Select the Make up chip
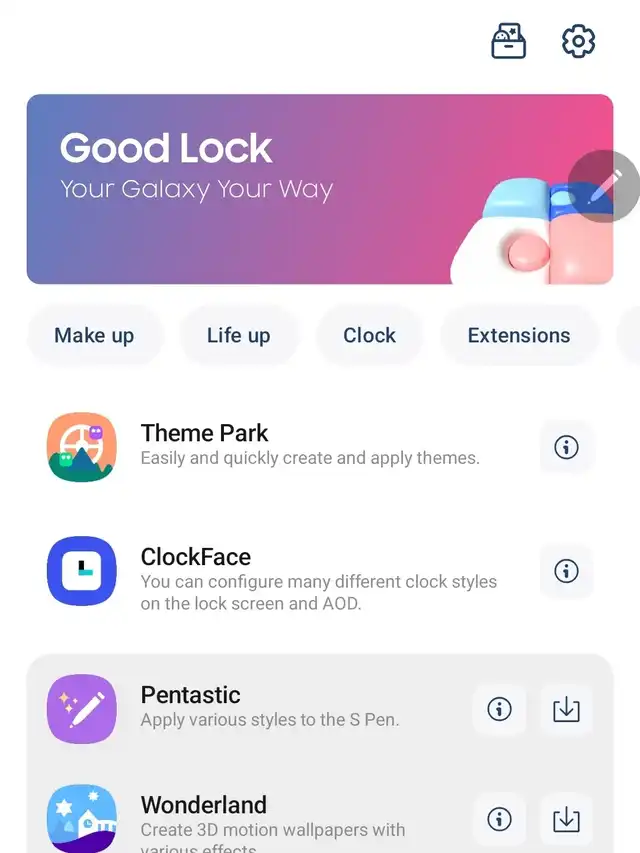 (94, 336)
